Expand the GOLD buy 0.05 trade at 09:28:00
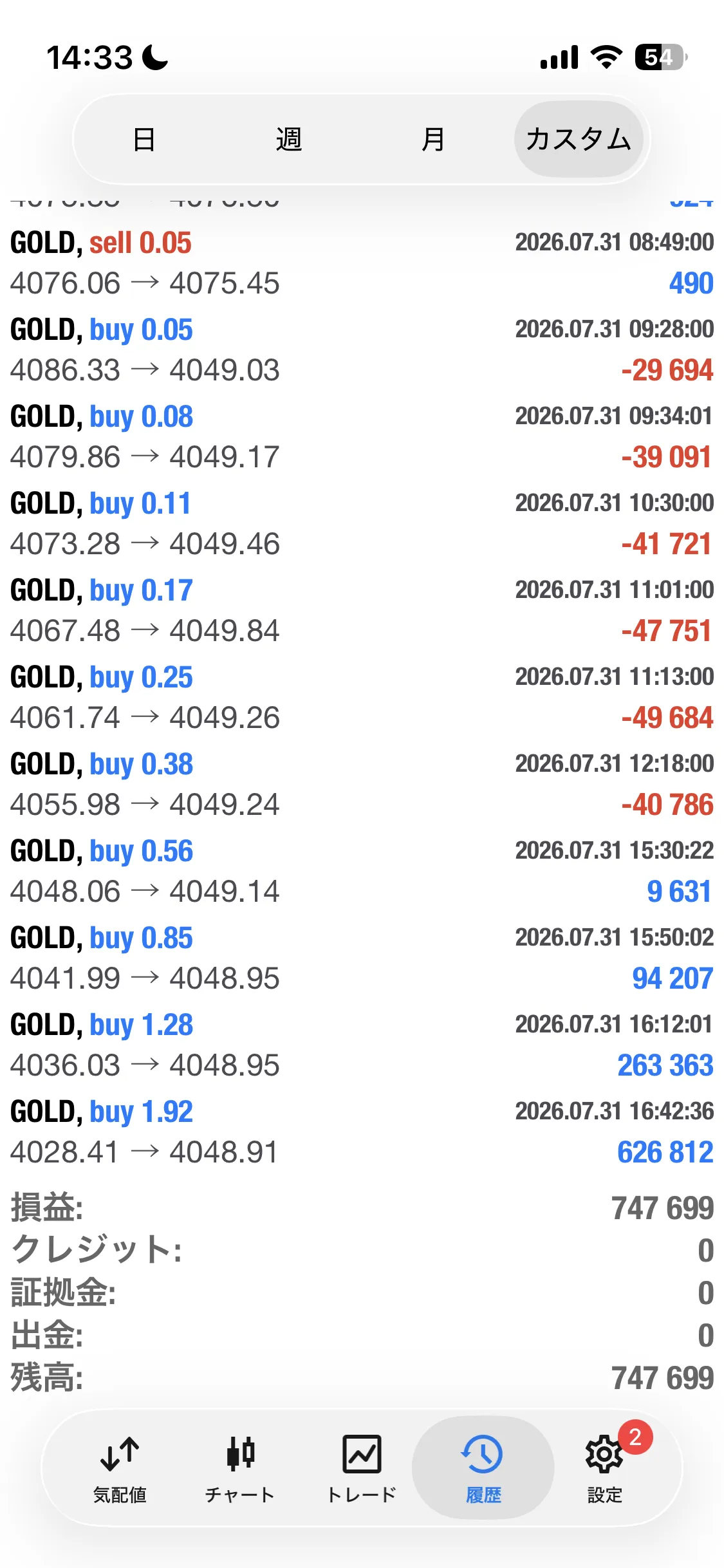 (x=362, y=350)
